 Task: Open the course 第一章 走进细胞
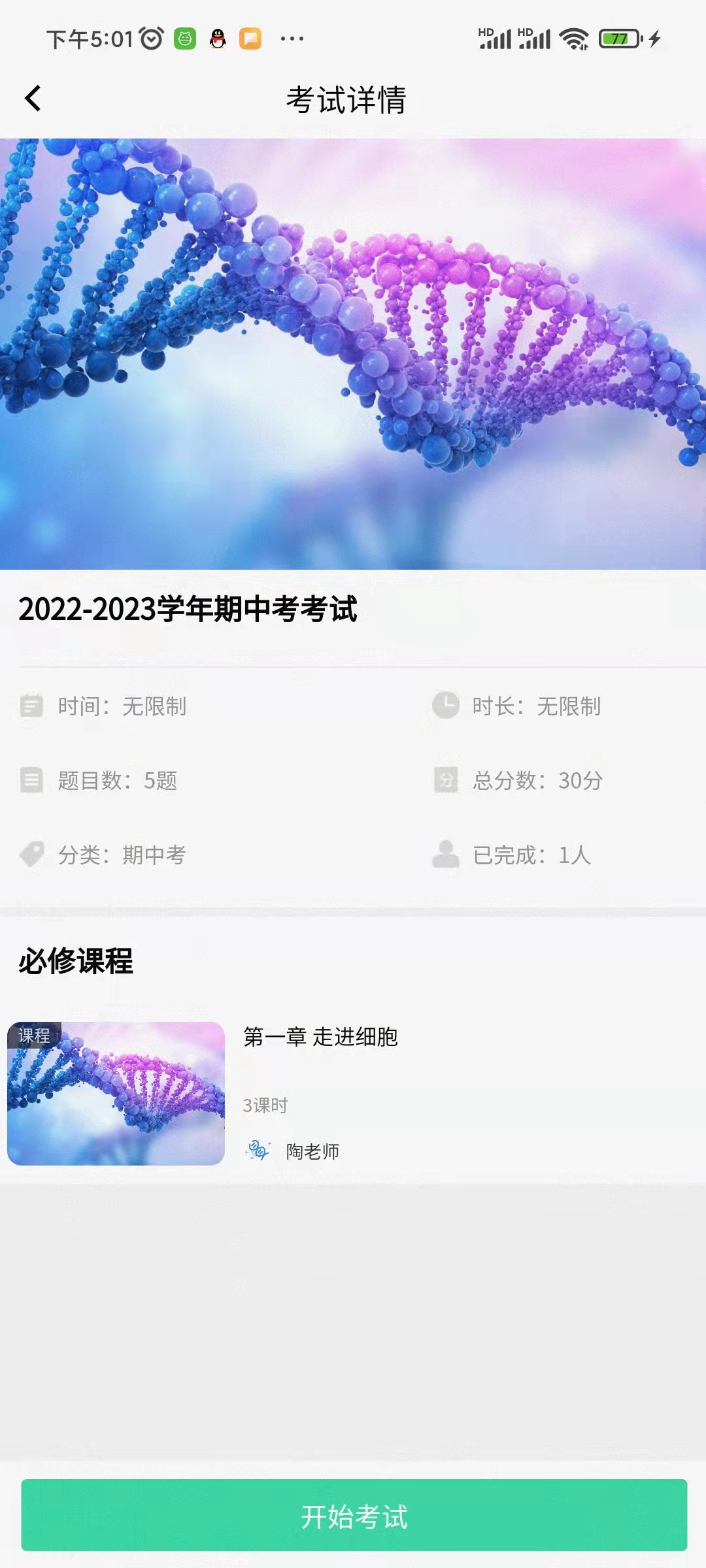click(x=320, y=1037)
